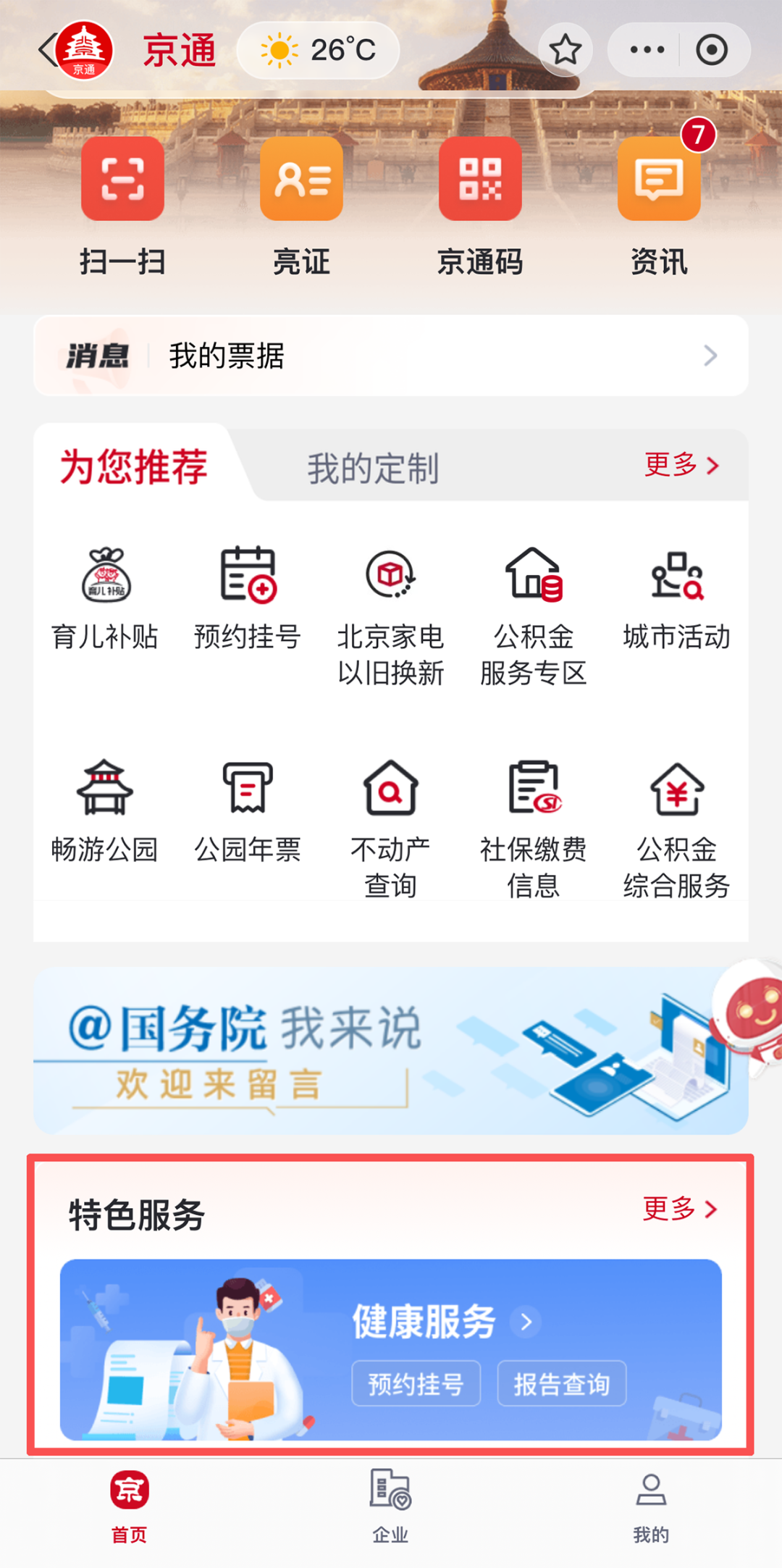Switch to the 我的定制 tab
The image size is (782, 1568).
[x=373, y=468]
